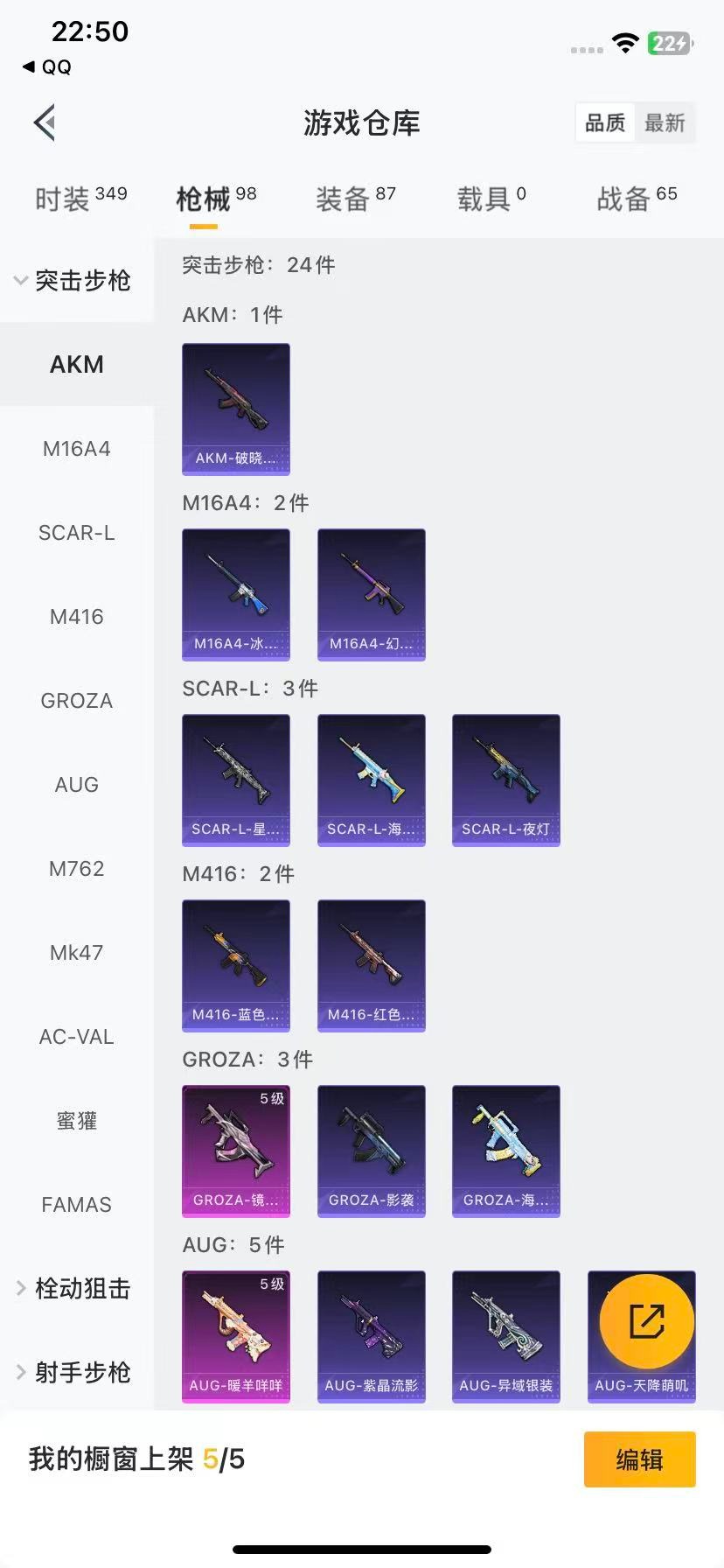Switch to the 时装 tab
The image size is (724, 1568).
(x=80, y=199)
